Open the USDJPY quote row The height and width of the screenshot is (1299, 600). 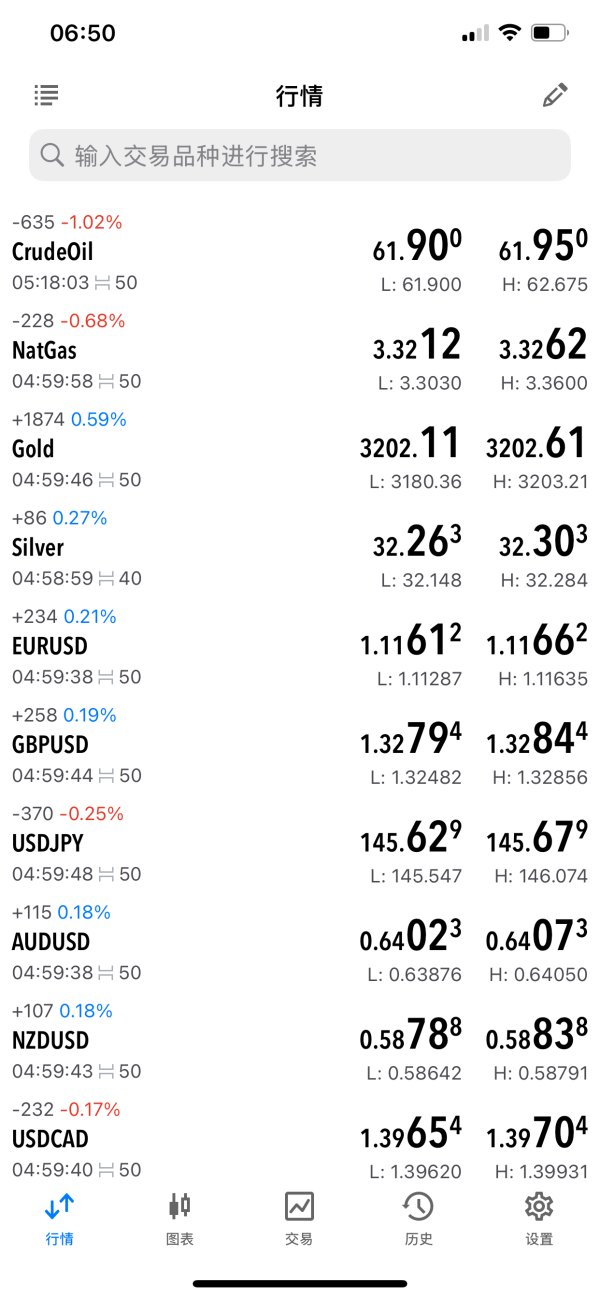300,844
